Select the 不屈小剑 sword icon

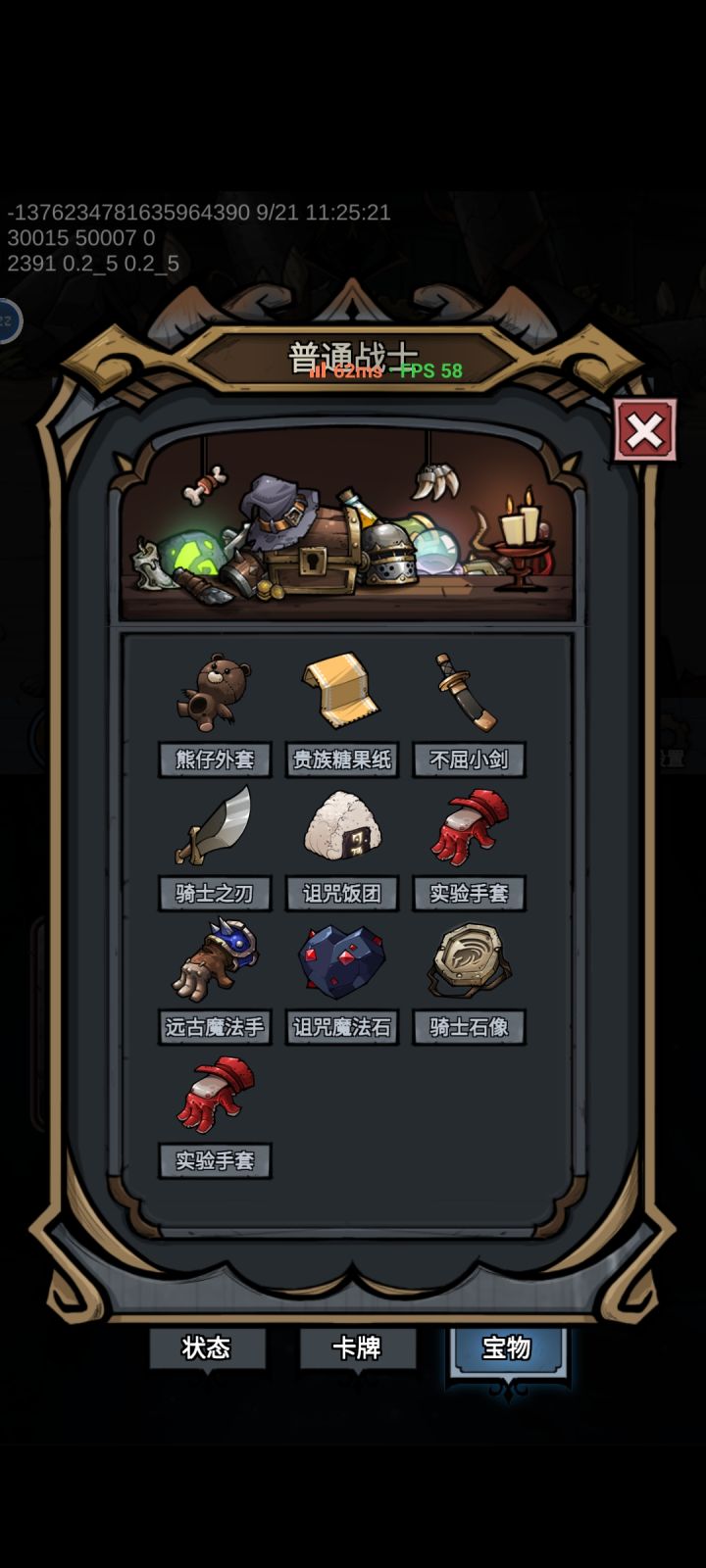(469, 692)
